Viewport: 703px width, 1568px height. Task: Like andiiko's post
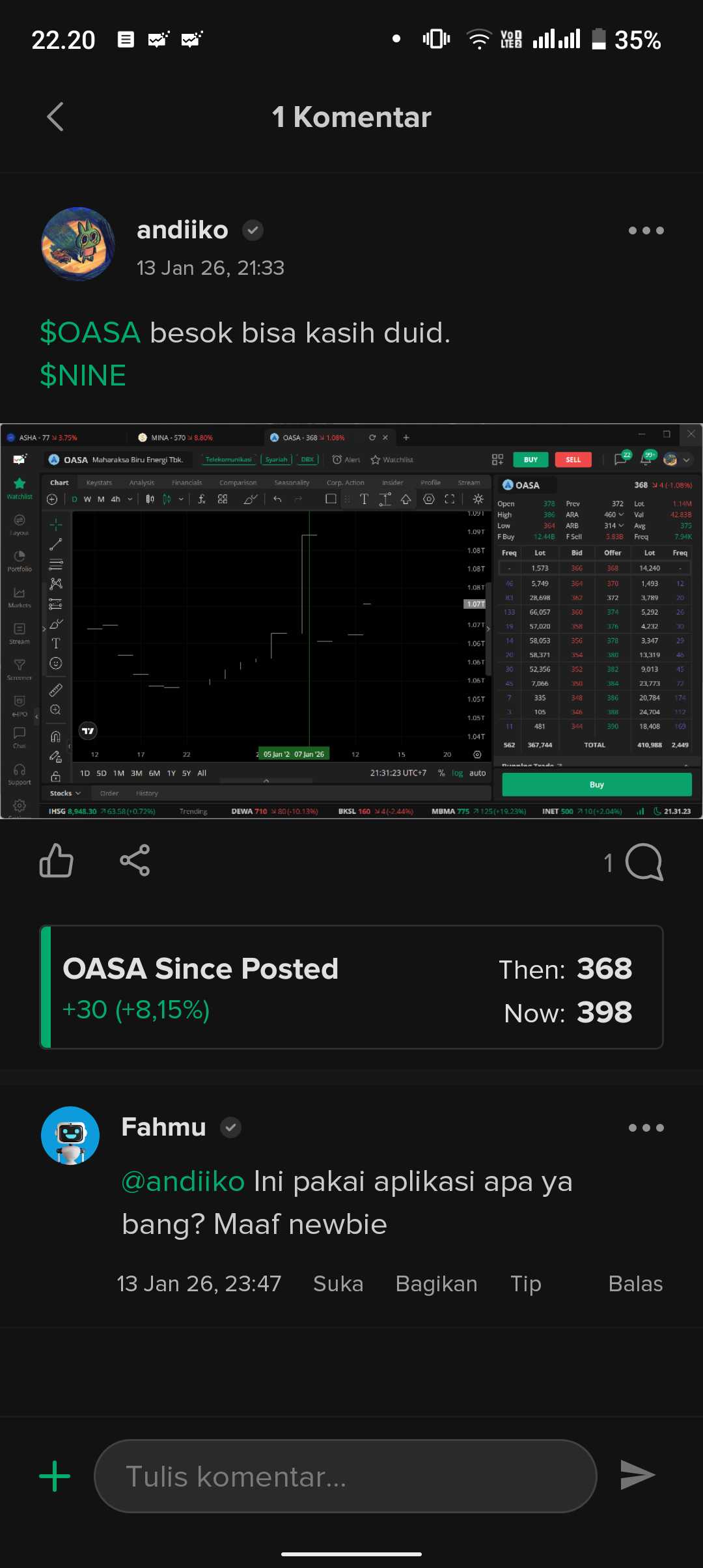click(57, 861)
